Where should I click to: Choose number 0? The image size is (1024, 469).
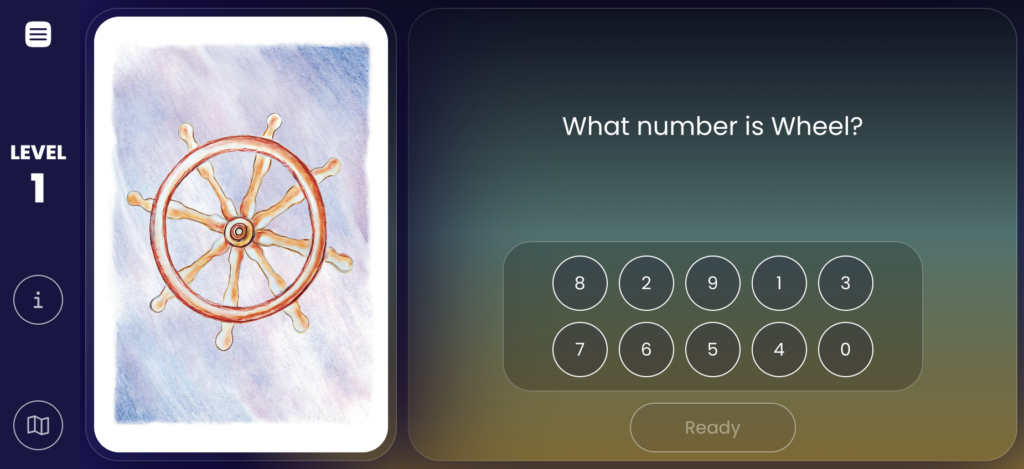point(845,350)
